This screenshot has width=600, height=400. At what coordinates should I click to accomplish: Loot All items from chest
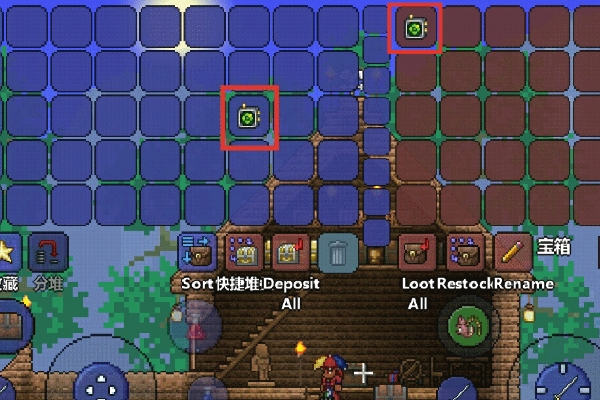417,253
